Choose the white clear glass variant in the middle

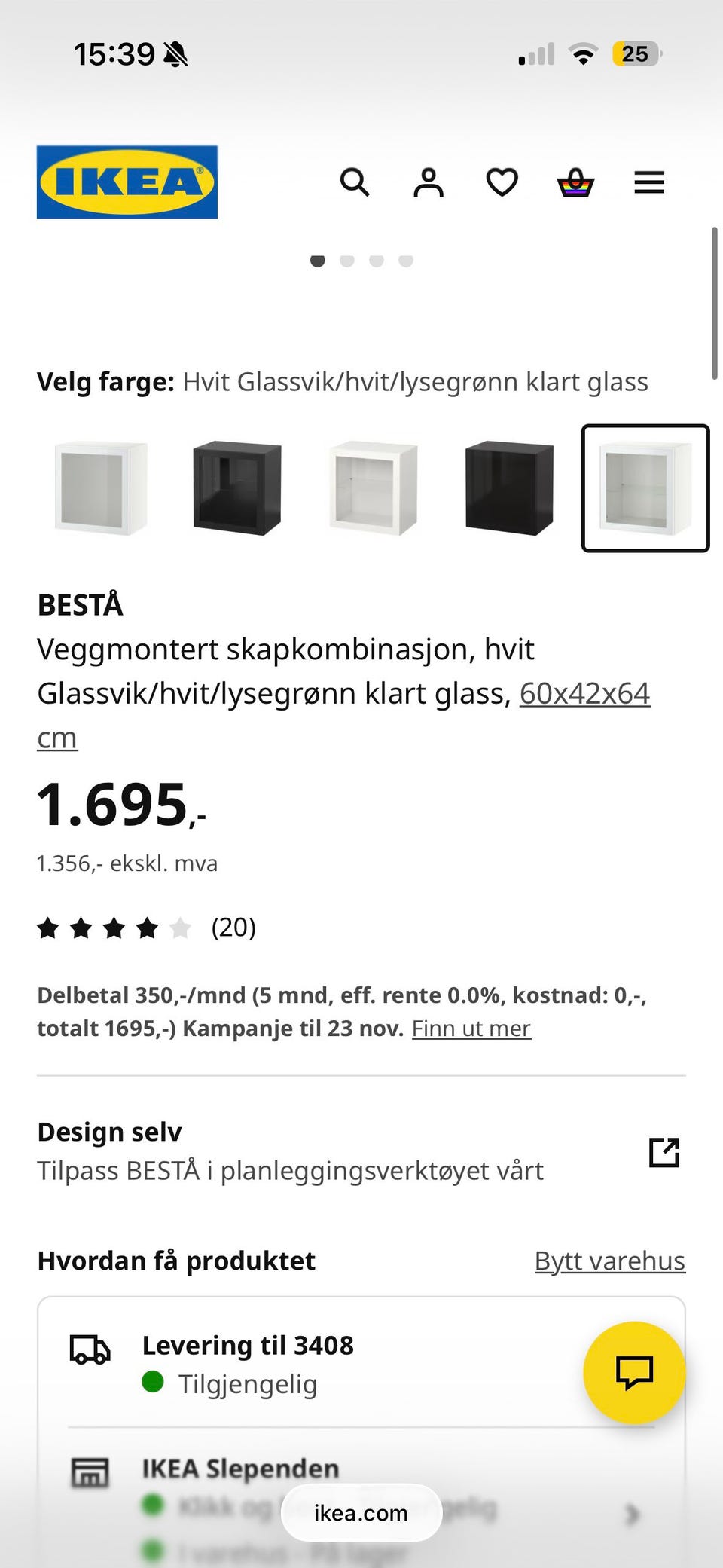(x=374, y=488)
